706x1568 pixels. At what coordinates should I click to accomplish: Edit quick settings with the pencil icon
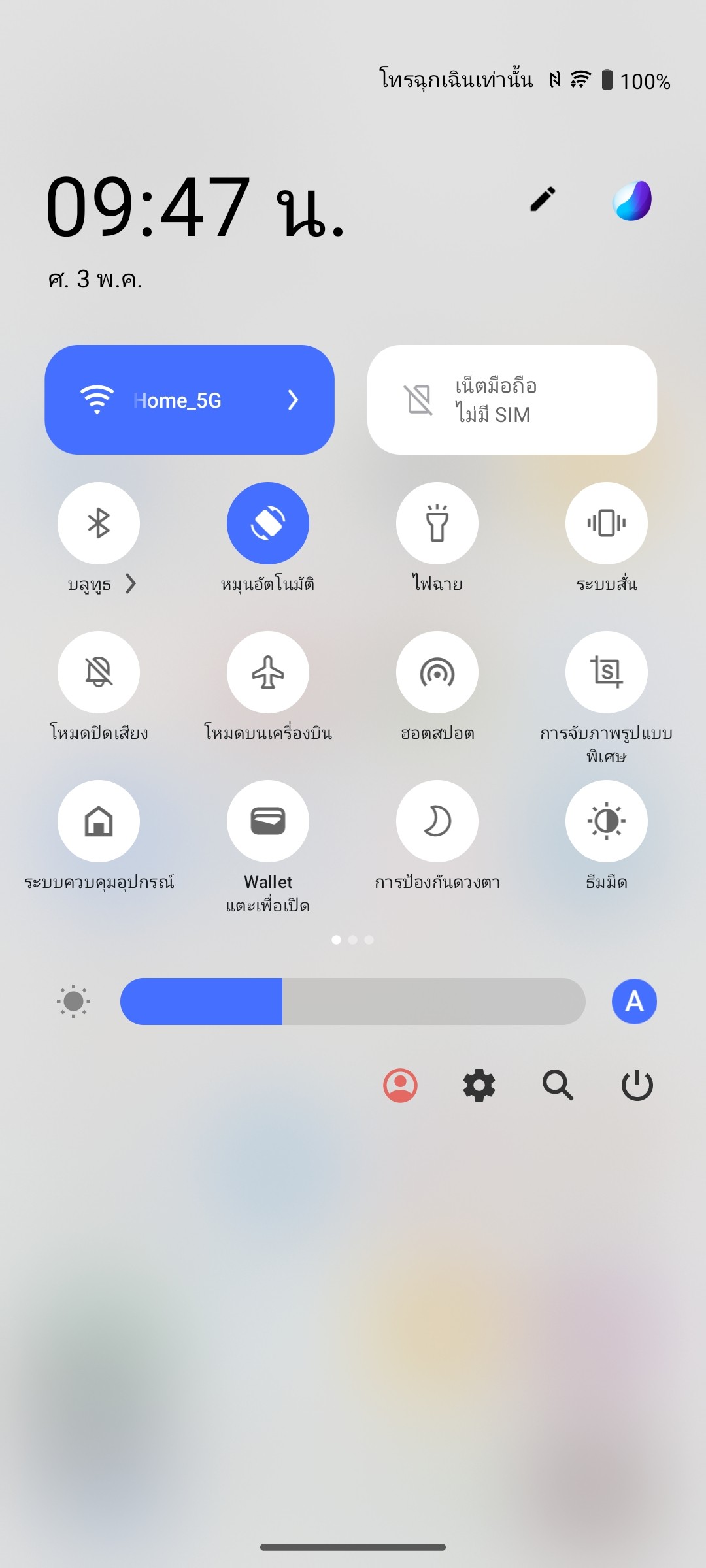(x=543, y=199)
